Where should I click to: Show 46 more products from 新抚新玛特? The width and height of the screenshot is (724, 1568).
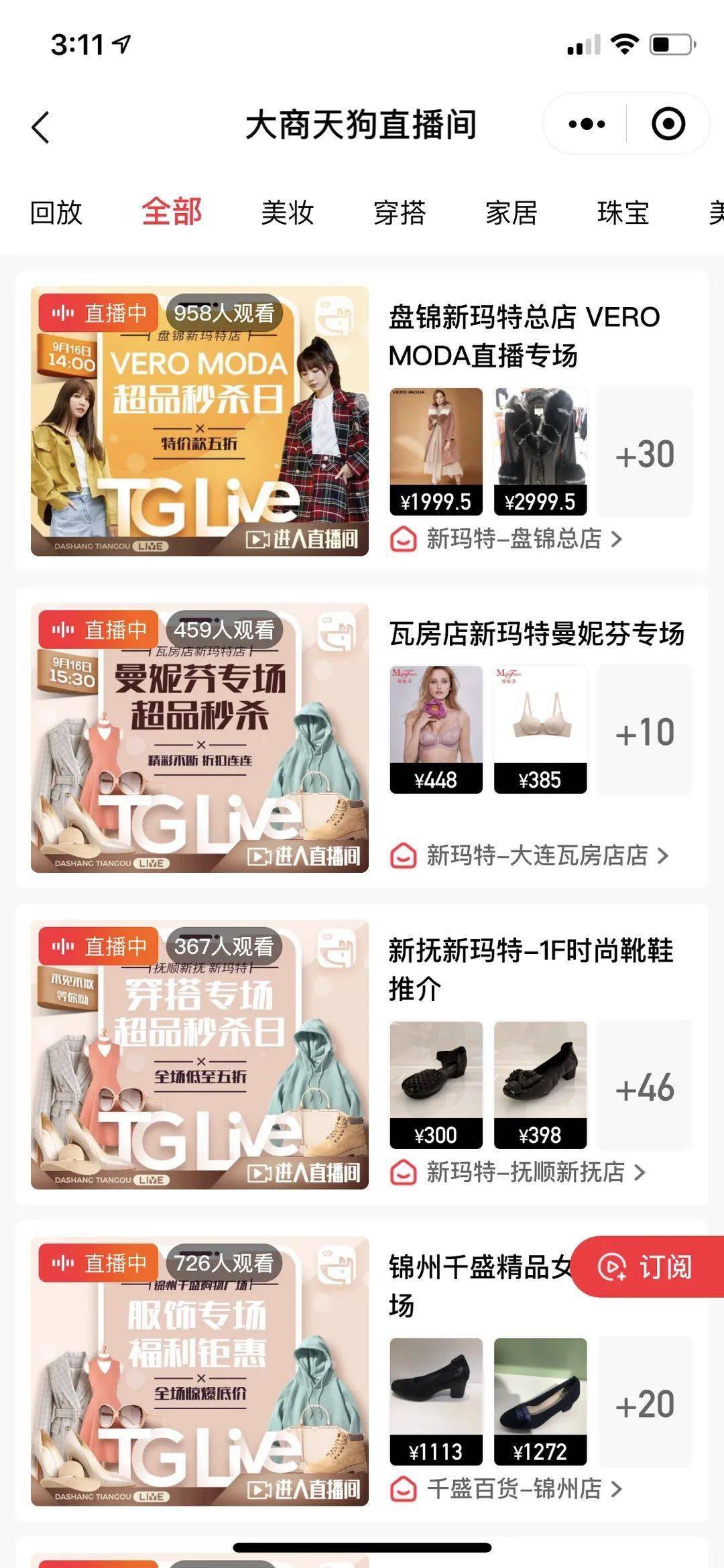point(644,1086)
